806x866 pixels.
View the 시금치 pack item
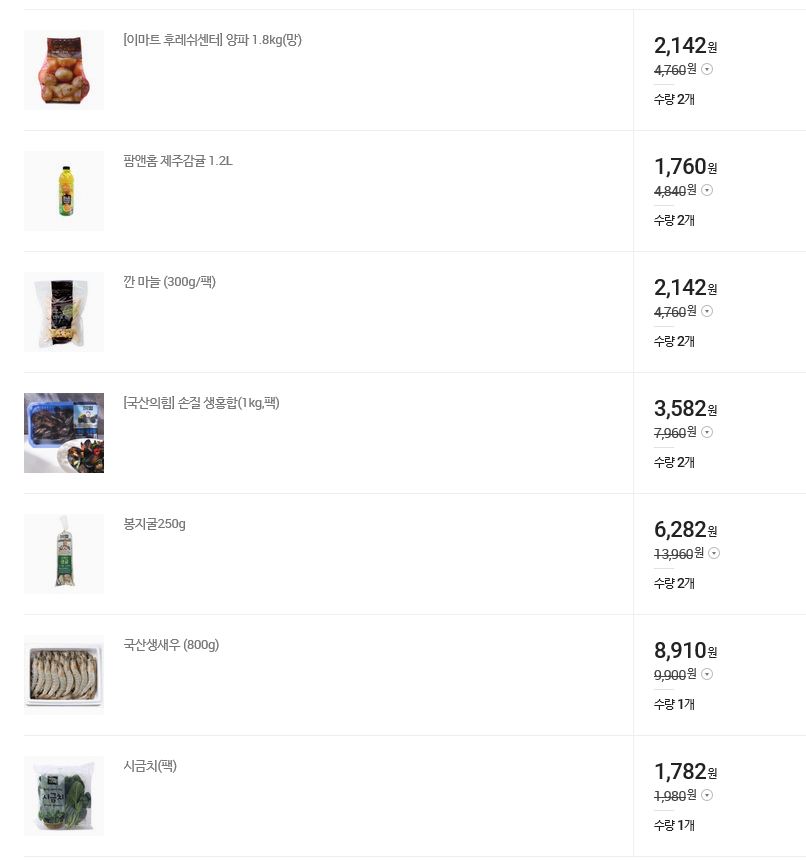[x=150, y=766]
